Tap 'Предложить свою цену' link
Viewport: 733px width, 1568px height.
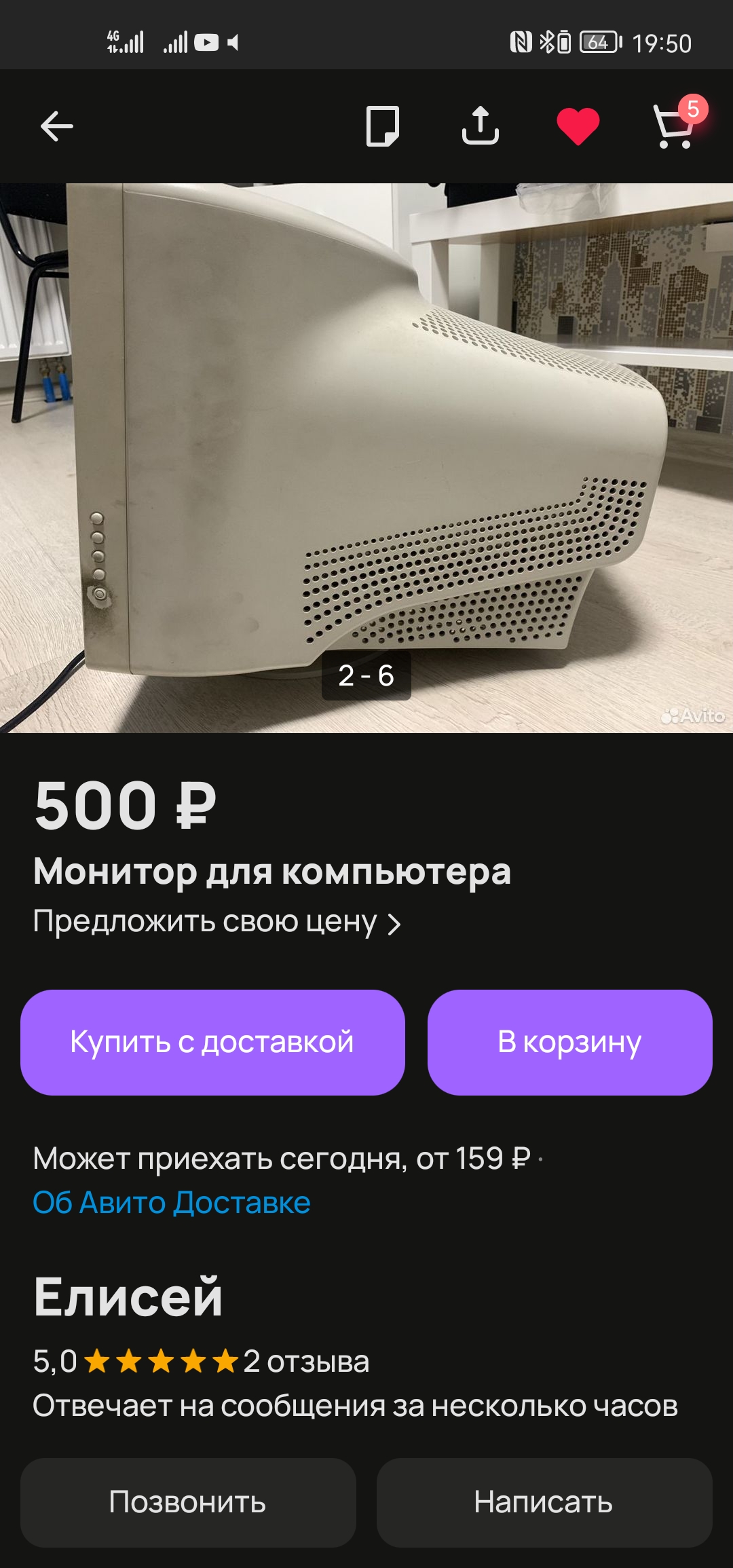[x=217, y=922]
